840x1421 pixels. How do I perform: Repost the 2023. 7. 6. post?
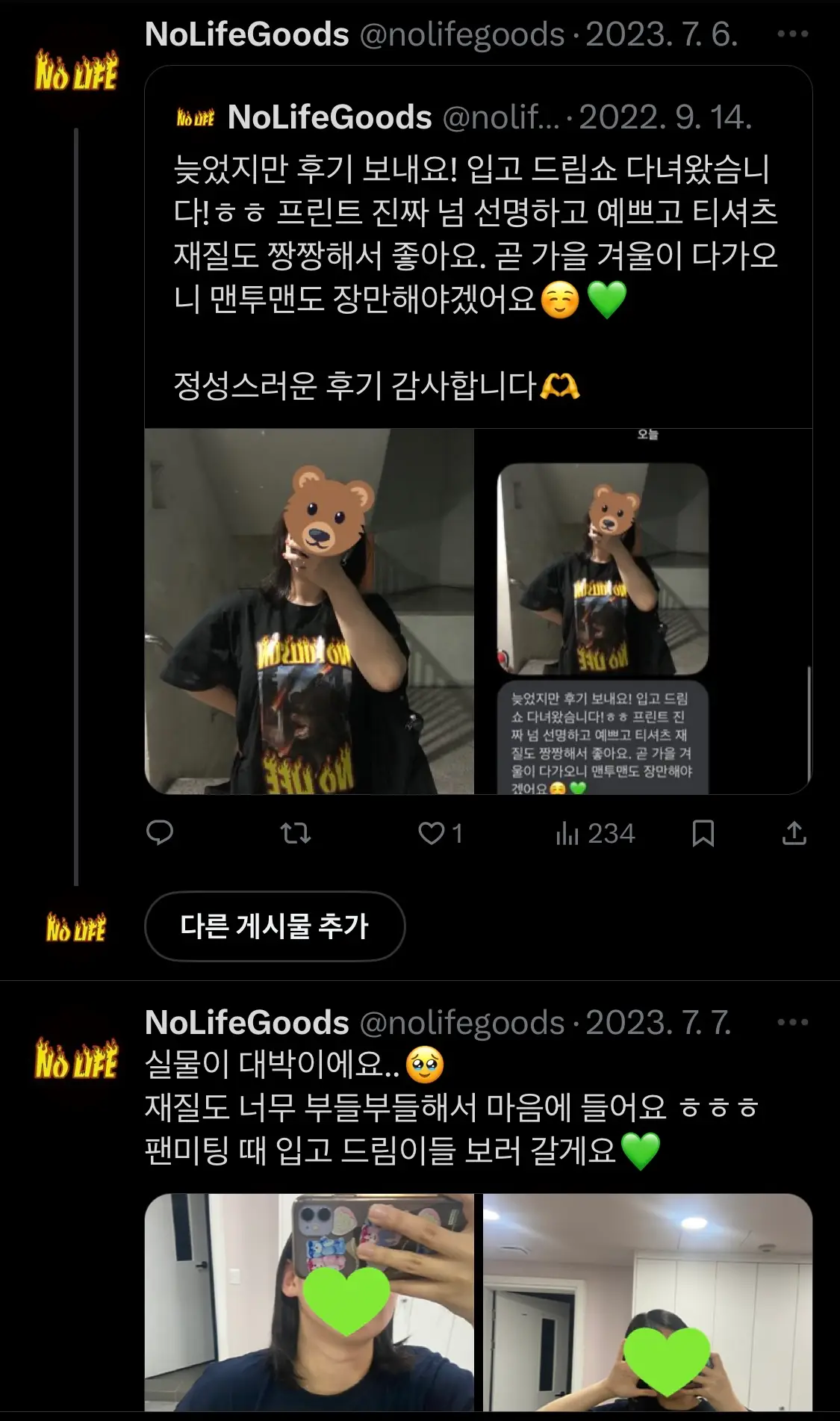pyautogui.click(x=296, y=832)
